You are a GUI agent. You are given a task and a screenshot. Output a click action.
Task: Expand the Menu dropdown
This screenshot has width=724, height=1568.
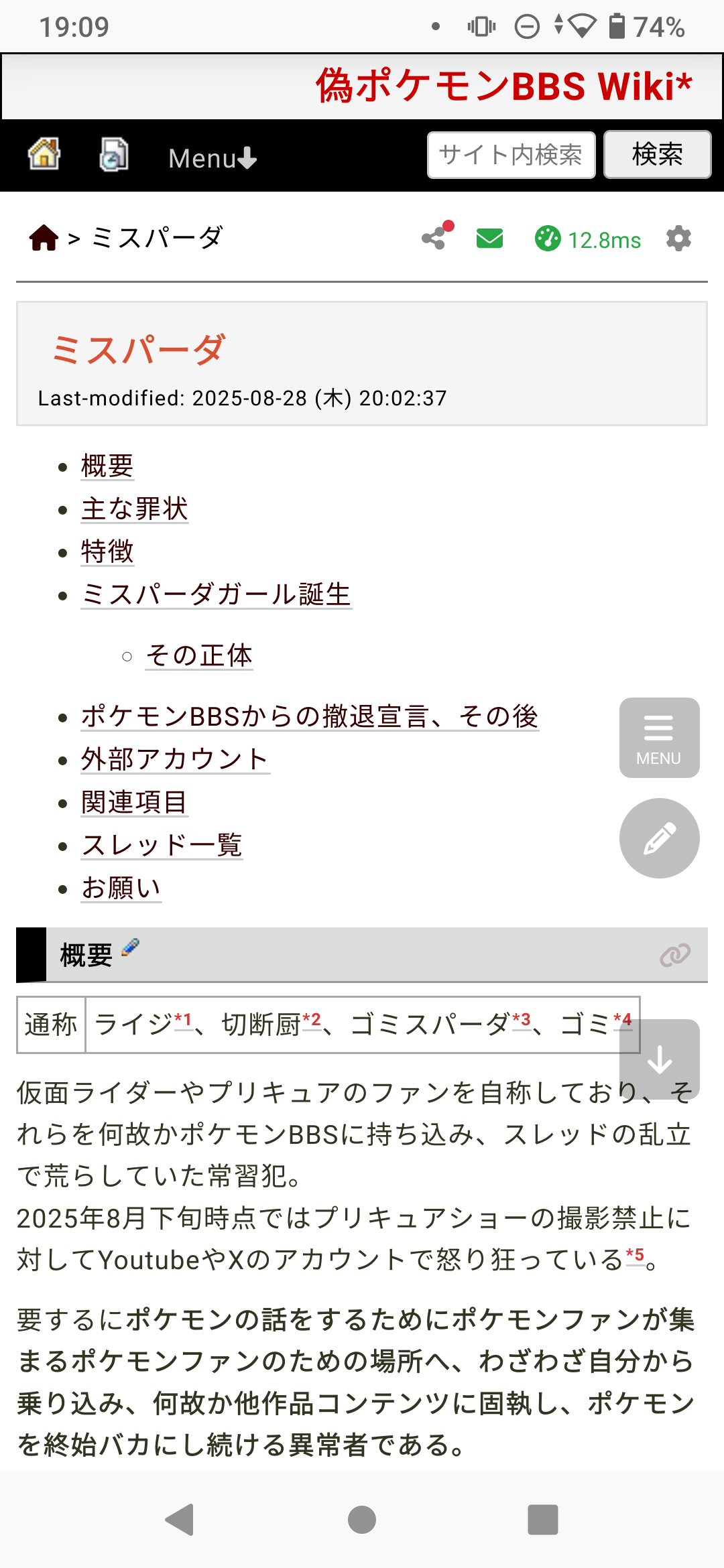212,159
